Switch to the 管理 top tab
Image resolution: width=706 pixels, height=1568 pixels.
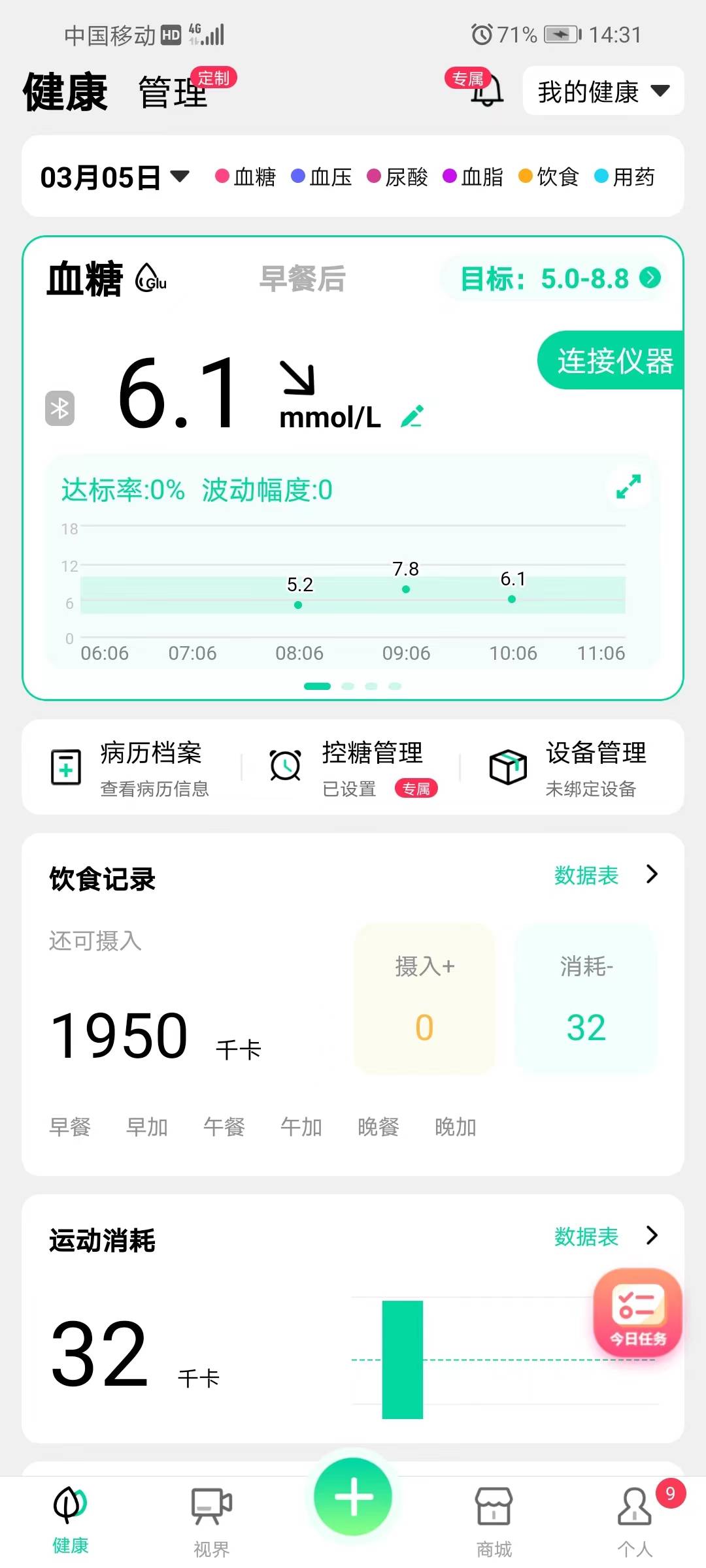click(173, 92)
